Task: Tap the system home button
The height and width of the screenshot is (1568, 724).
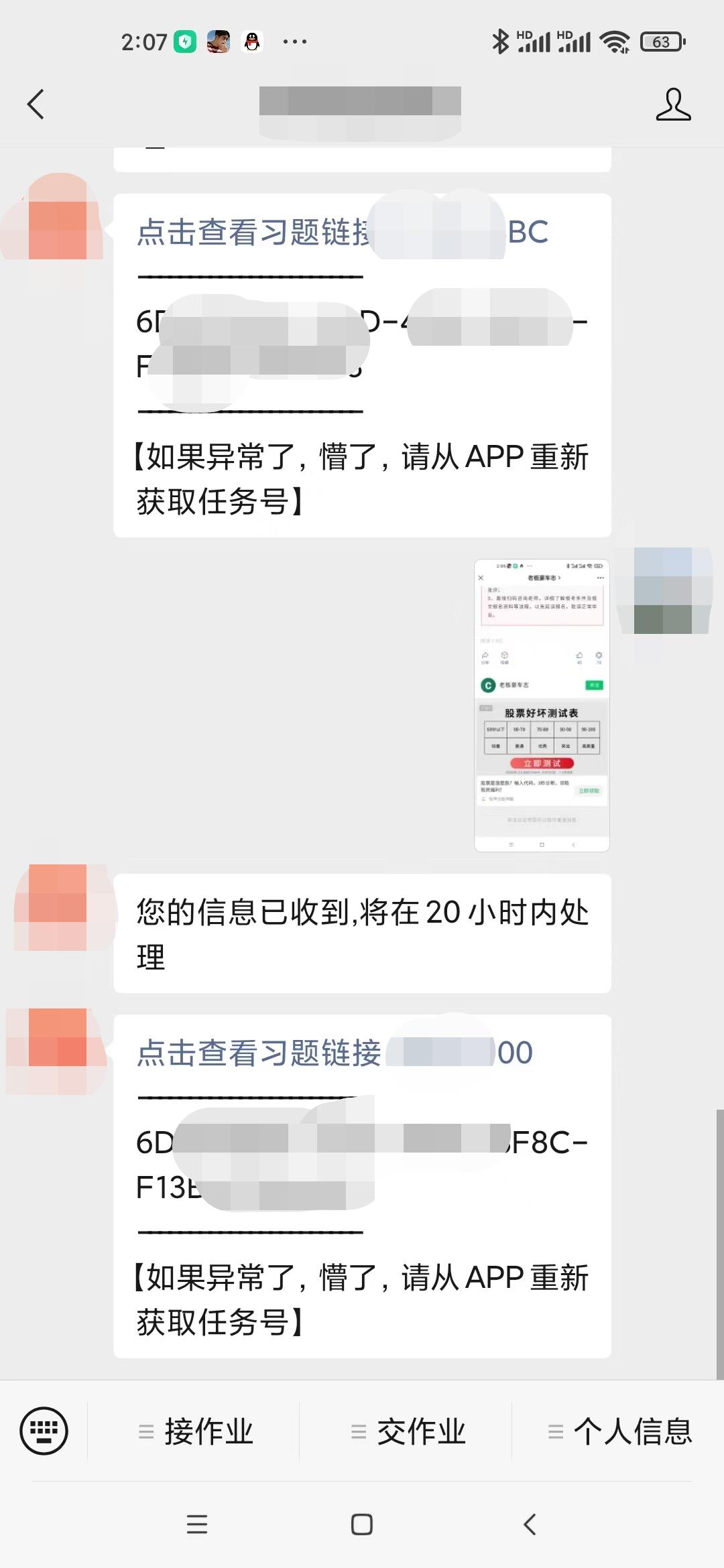Action: click(x=362, y=1524)
